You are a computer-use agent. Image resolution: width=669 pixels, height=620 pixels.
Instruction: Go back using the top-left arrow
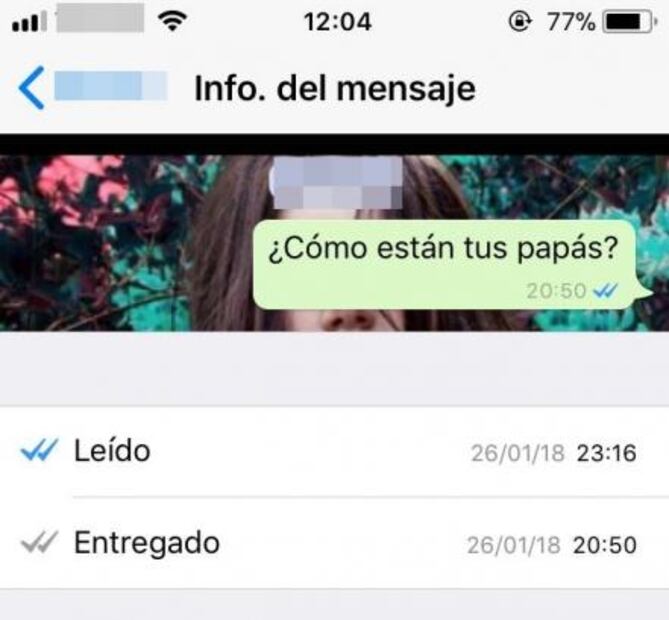(31, 89)
